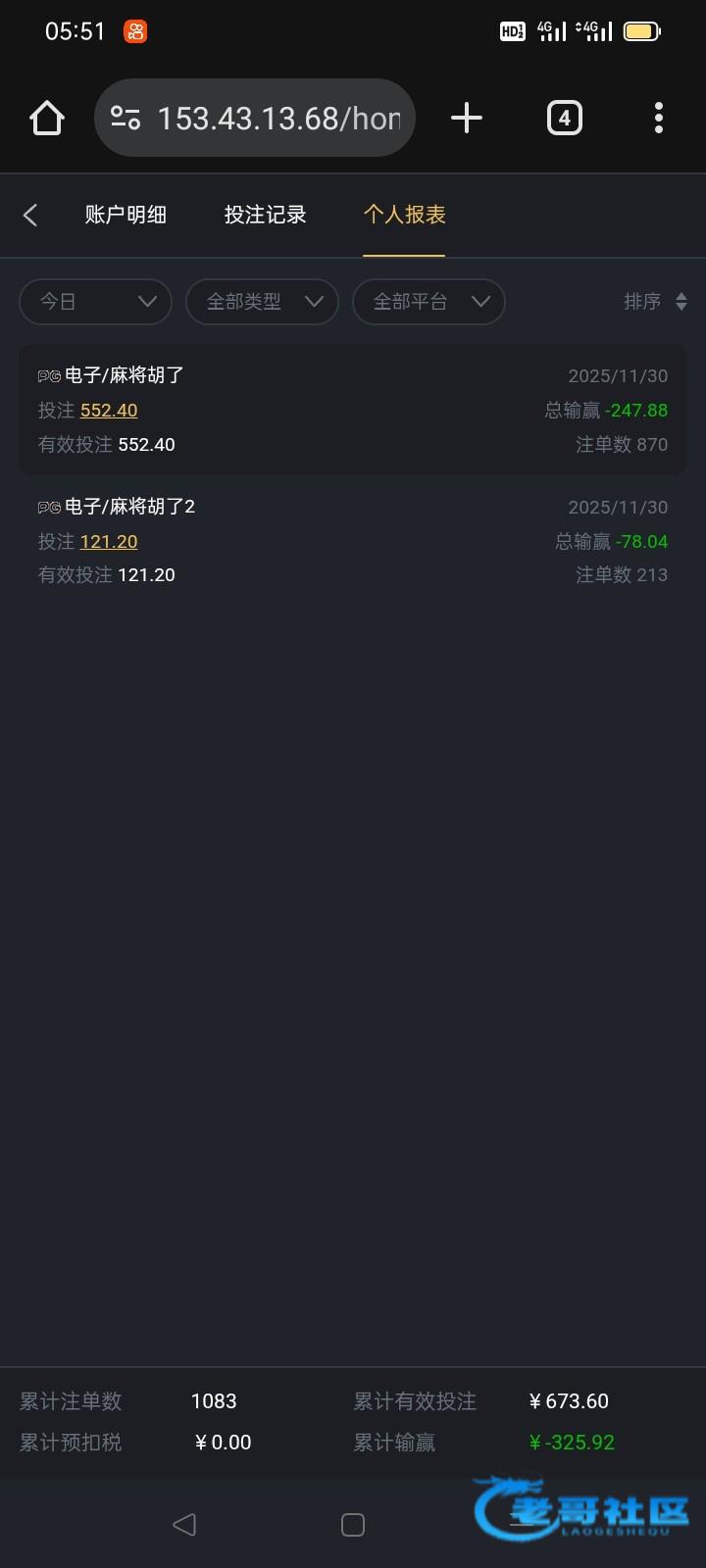
Task: Tap the system back button
Action: click(x=184, y=1524)
